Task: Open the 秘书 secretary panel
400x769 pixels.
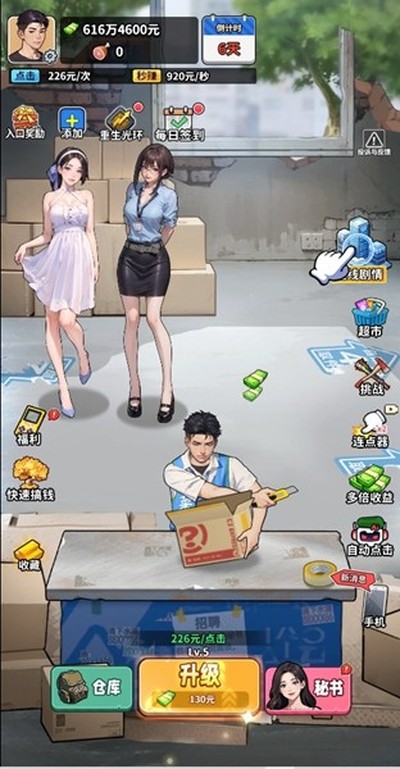Action: pyautogui.click(x=308, y=689)
